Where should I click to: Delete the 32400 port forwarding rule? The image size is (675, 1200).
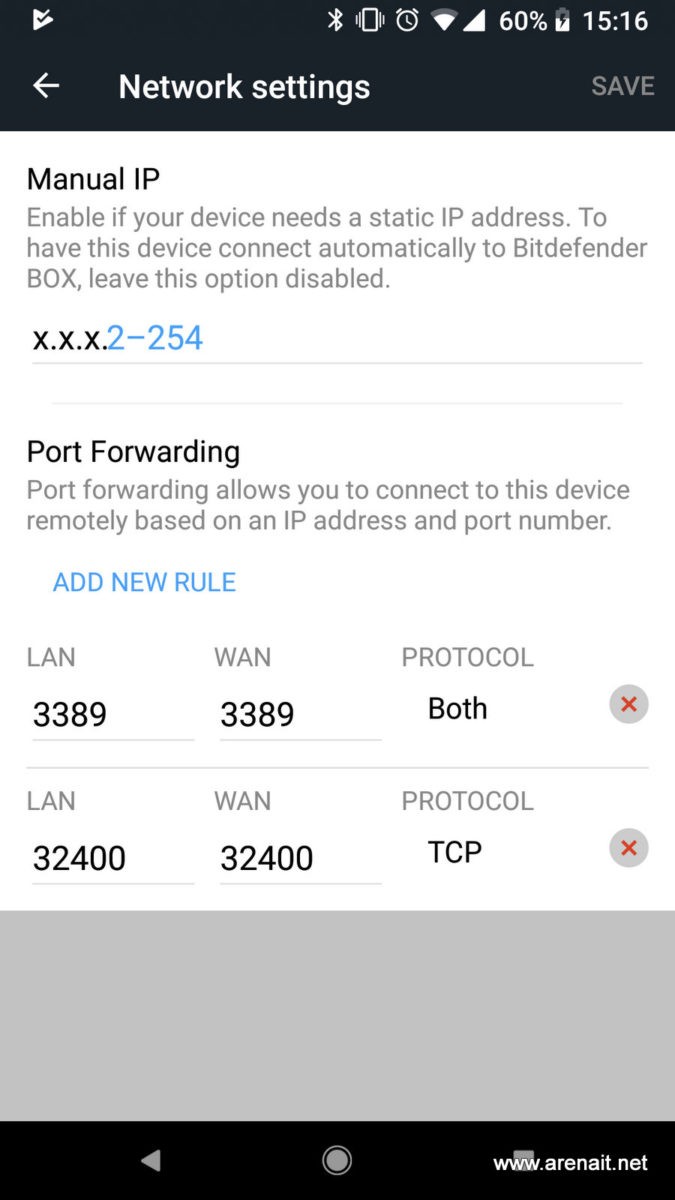(629, 849)
